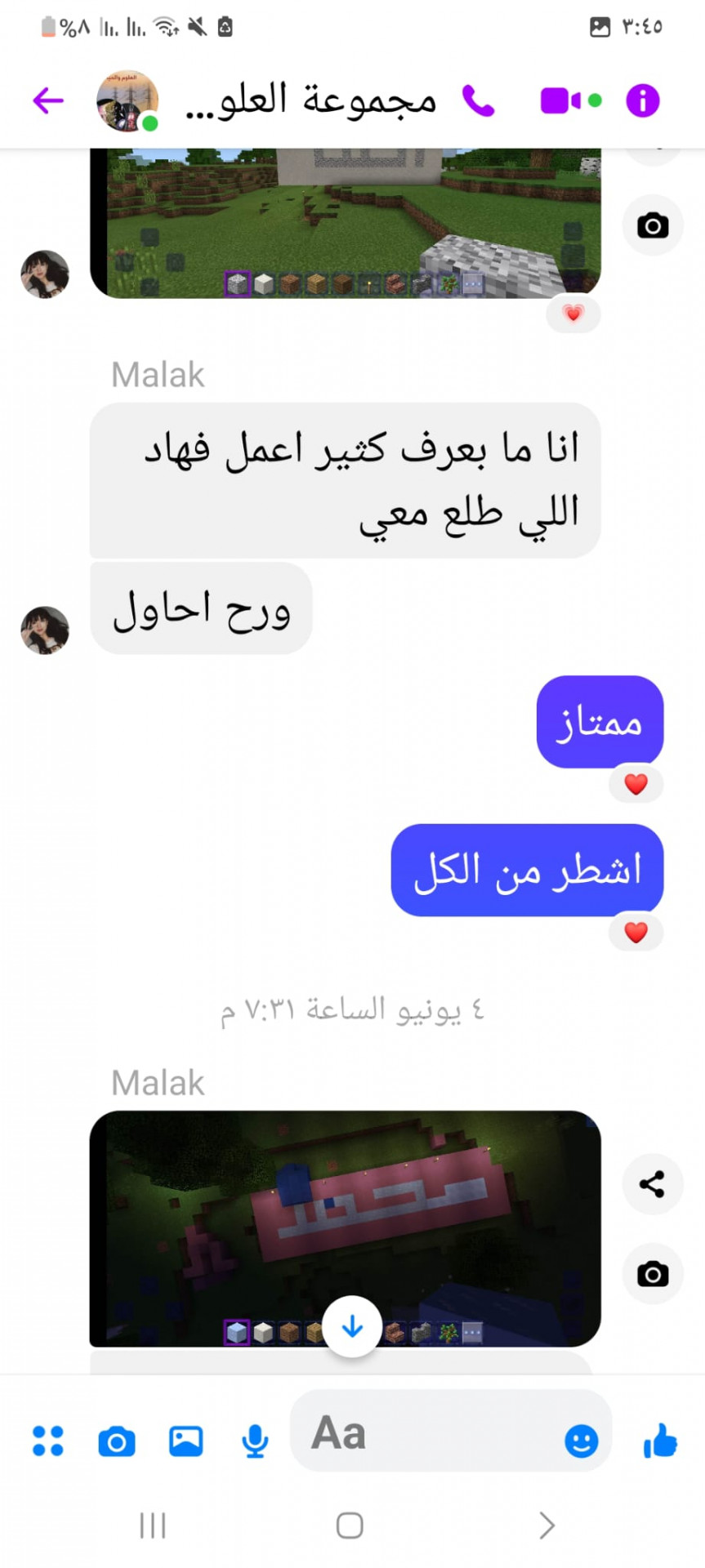Viewport: 705px width, 1568px height.
Task: Jump to latest messages with the down arrow
Action: (x=352, y=1326)
